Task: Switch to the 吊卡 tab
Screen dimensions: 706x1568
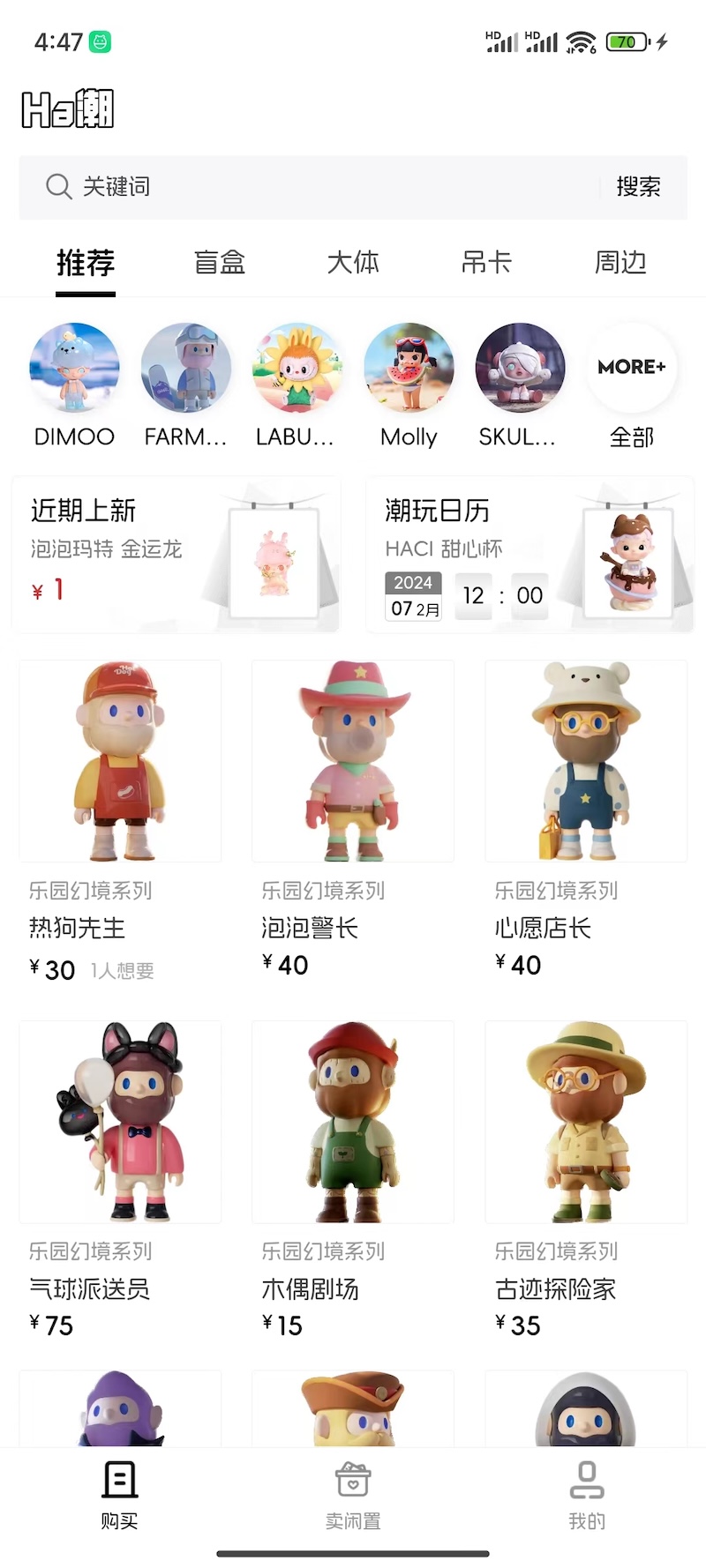Action: (x=486, y=263)
